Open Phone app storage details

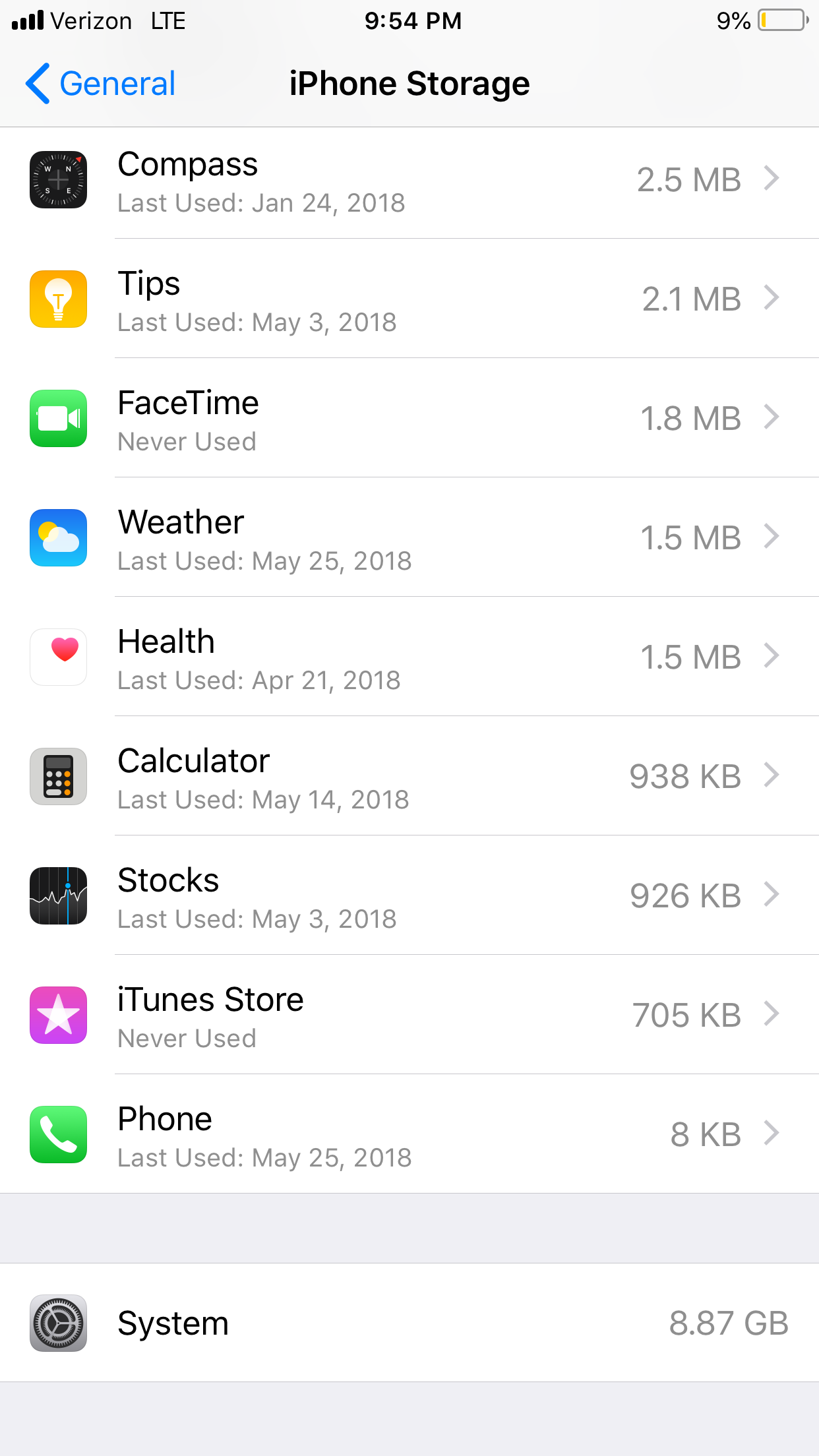[409, 1136]
